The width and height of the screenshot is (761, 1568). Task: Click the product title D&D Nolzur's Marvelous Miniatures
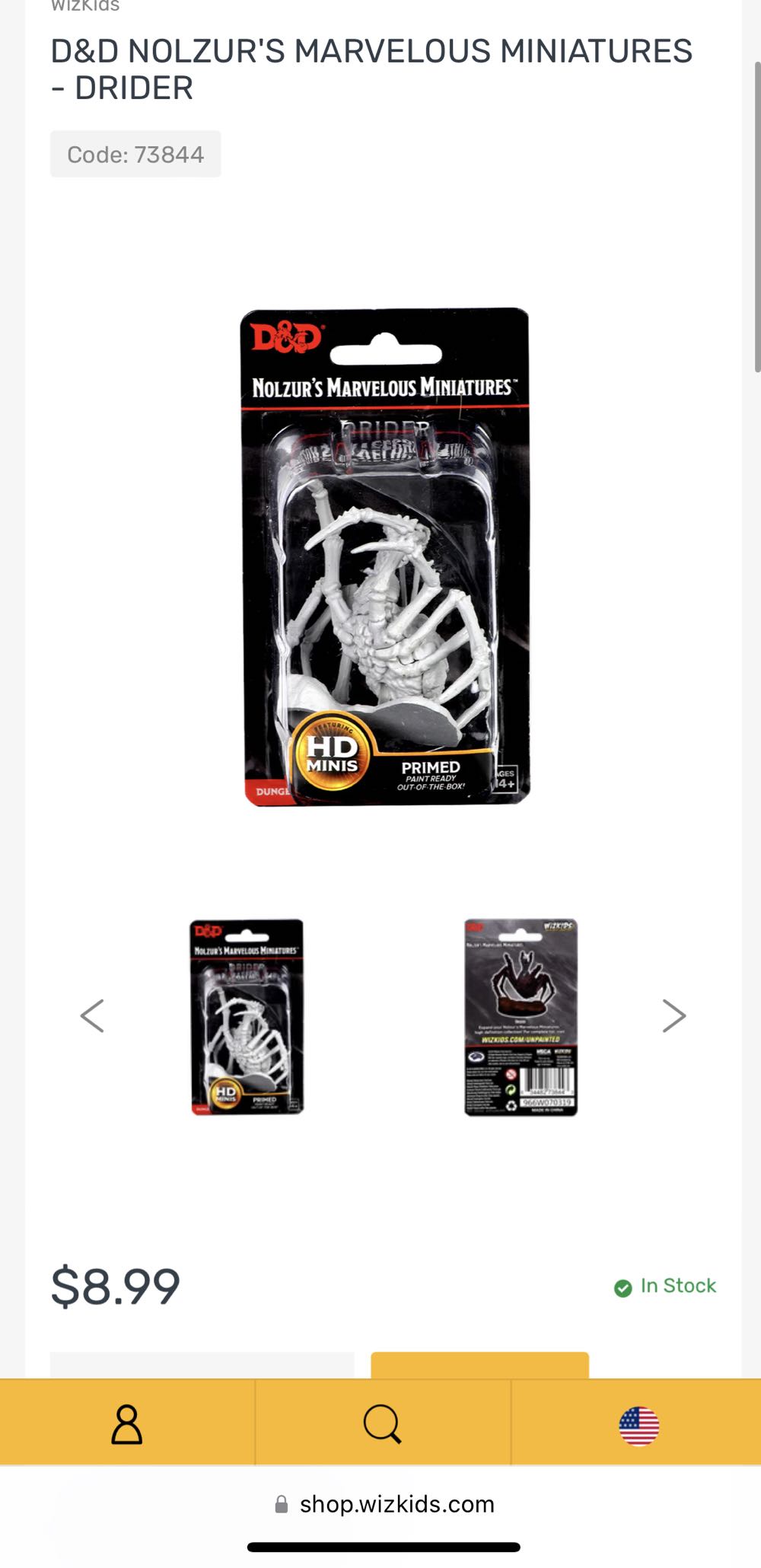pyautogui.click(x=371, y=68)
